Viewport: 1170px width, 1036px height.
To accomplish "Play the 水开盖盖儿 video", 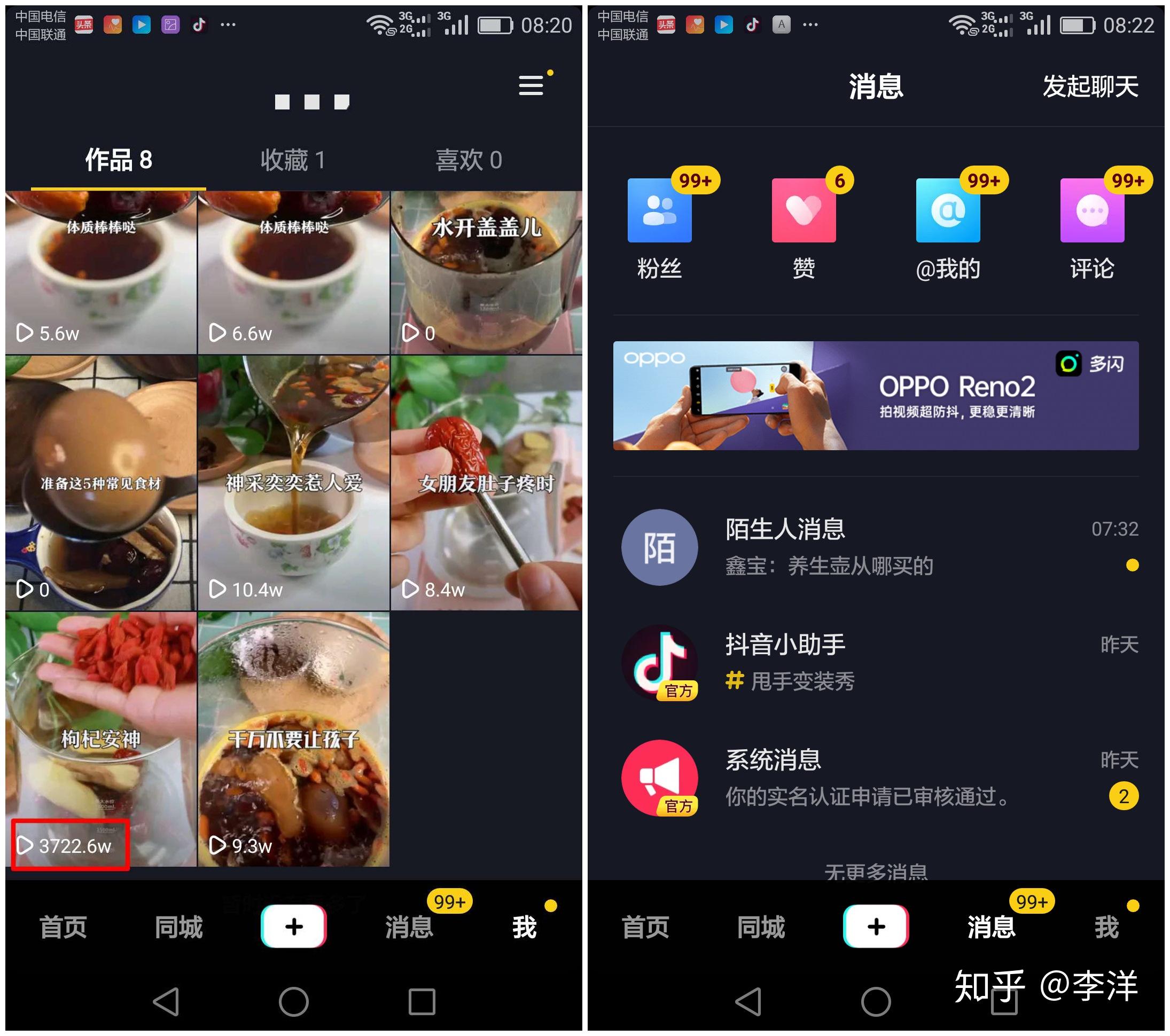I will [486, 272].
